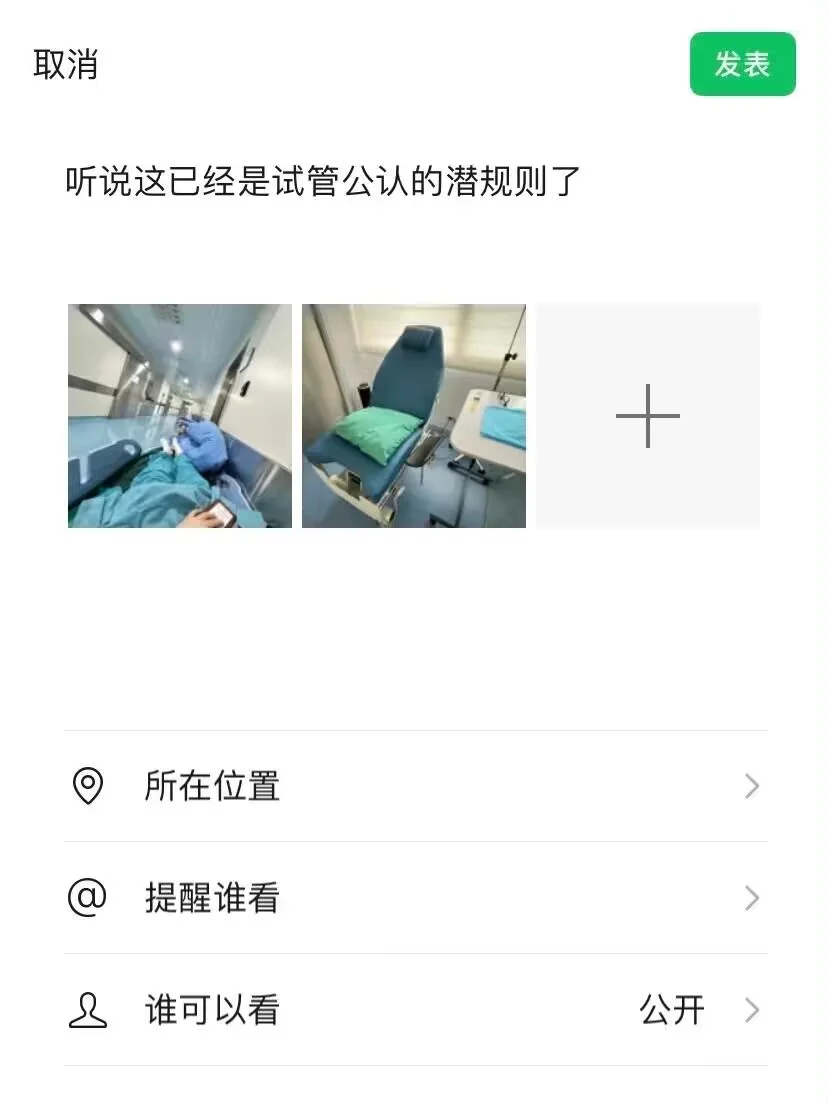Change visibility under 谁可以看
Image resolution: width=828 pixels, height=1104 pixels.
click(x=414, y=1010)
